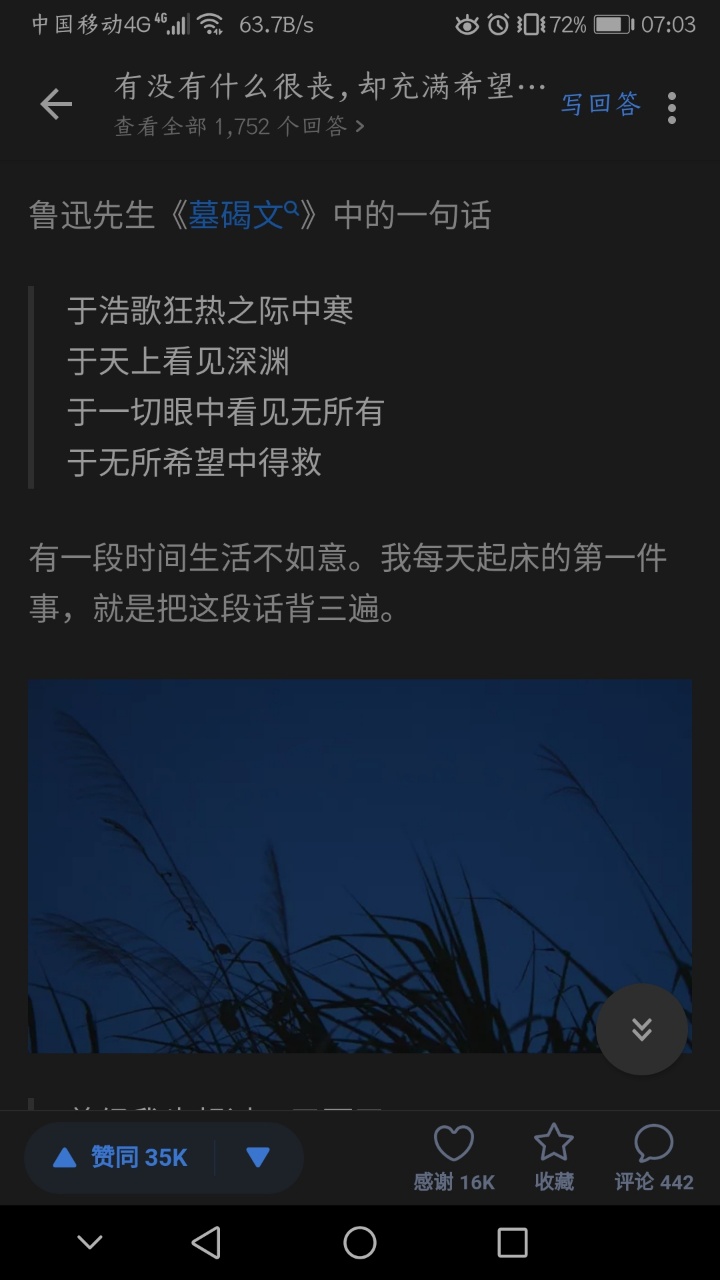Tap the chevron in the navigation bar
The width and height of the screenshot is (720, 1280).
pos(89,1243)
